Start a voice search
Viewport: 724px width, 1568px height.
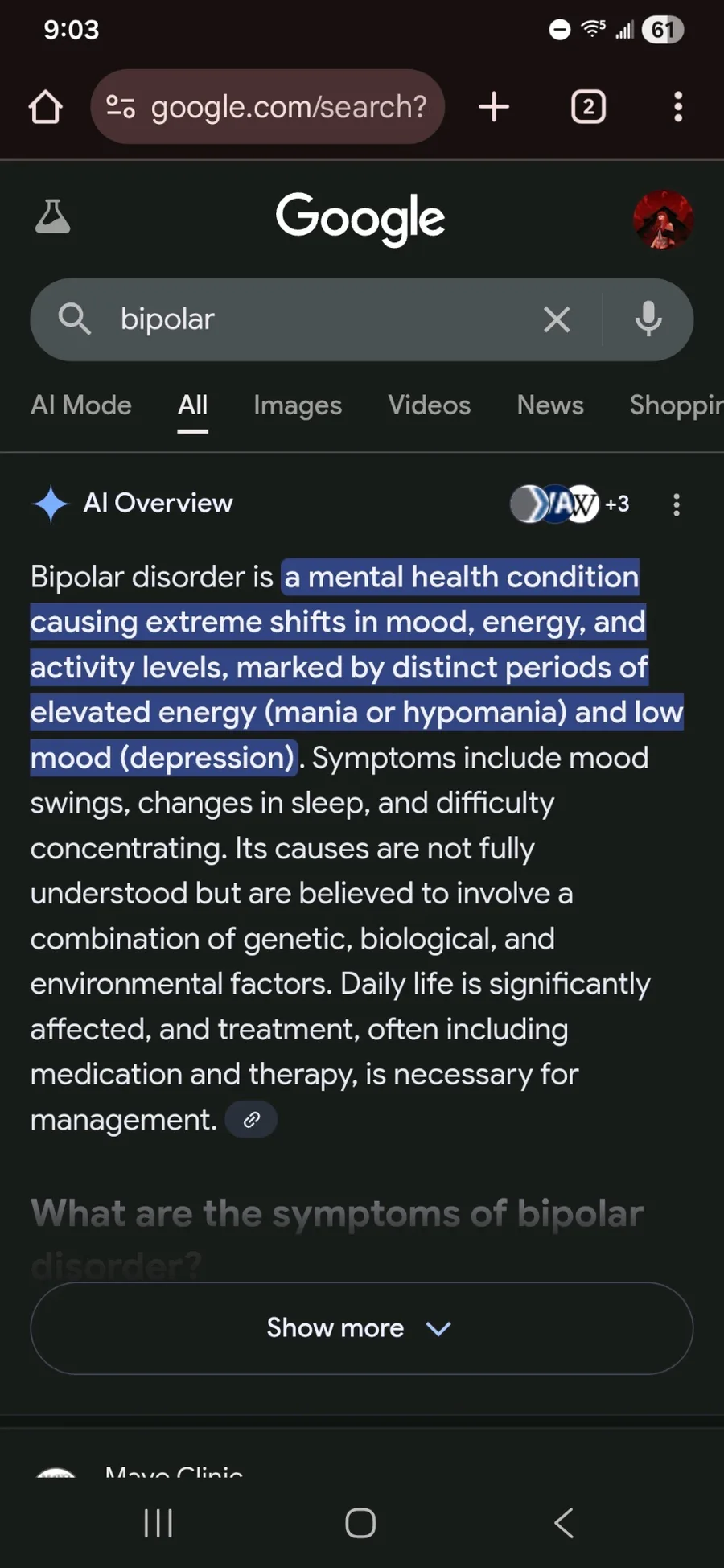[x=648, y=319]
